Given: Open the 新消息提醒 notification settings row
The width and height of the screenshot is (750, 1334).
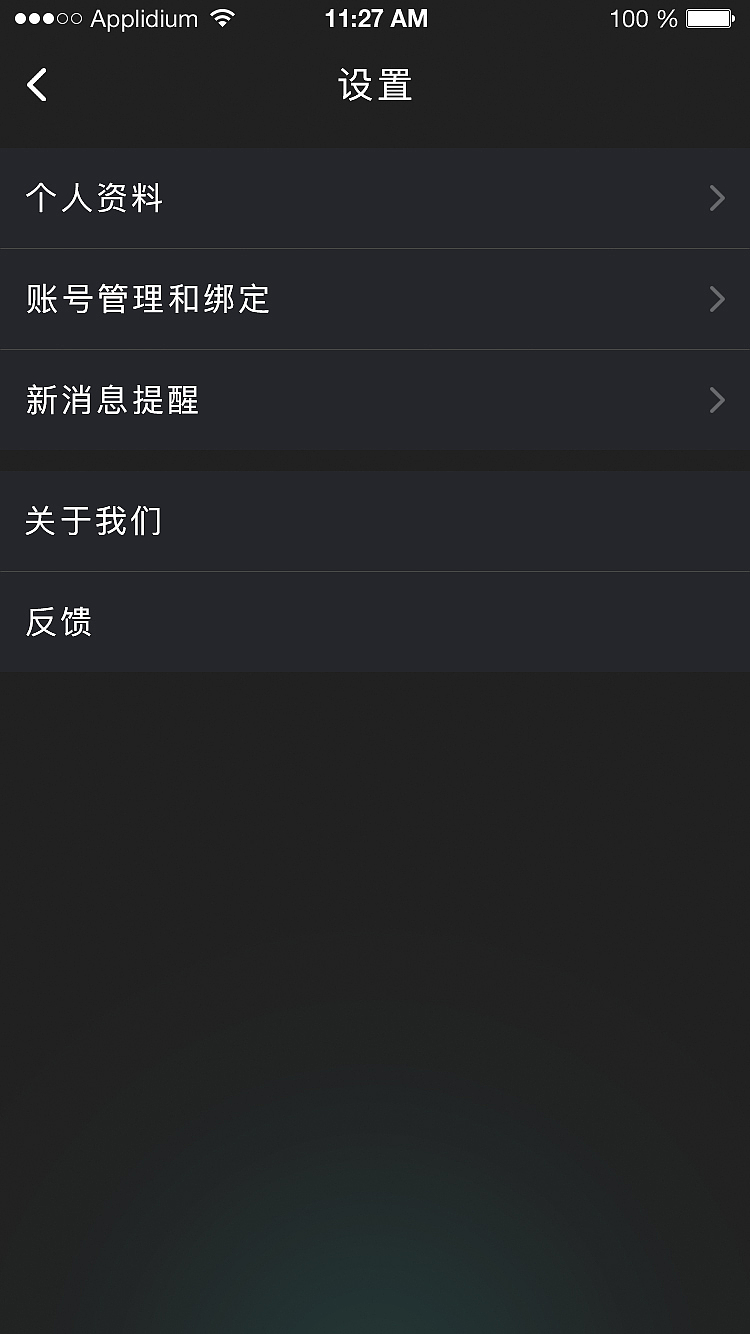Looking at the screenshot, I should click(x=375, y=400).
